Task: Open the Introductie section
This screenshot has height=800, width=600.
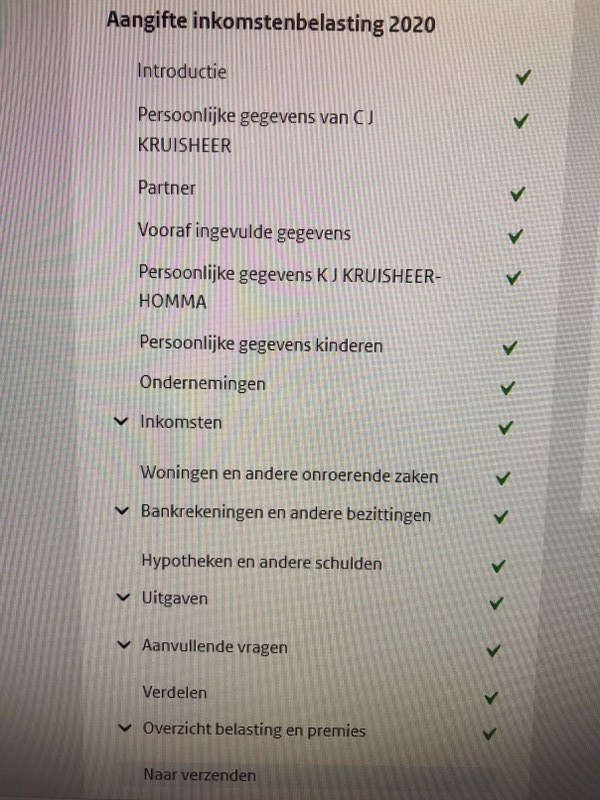Action: (182, 72)
